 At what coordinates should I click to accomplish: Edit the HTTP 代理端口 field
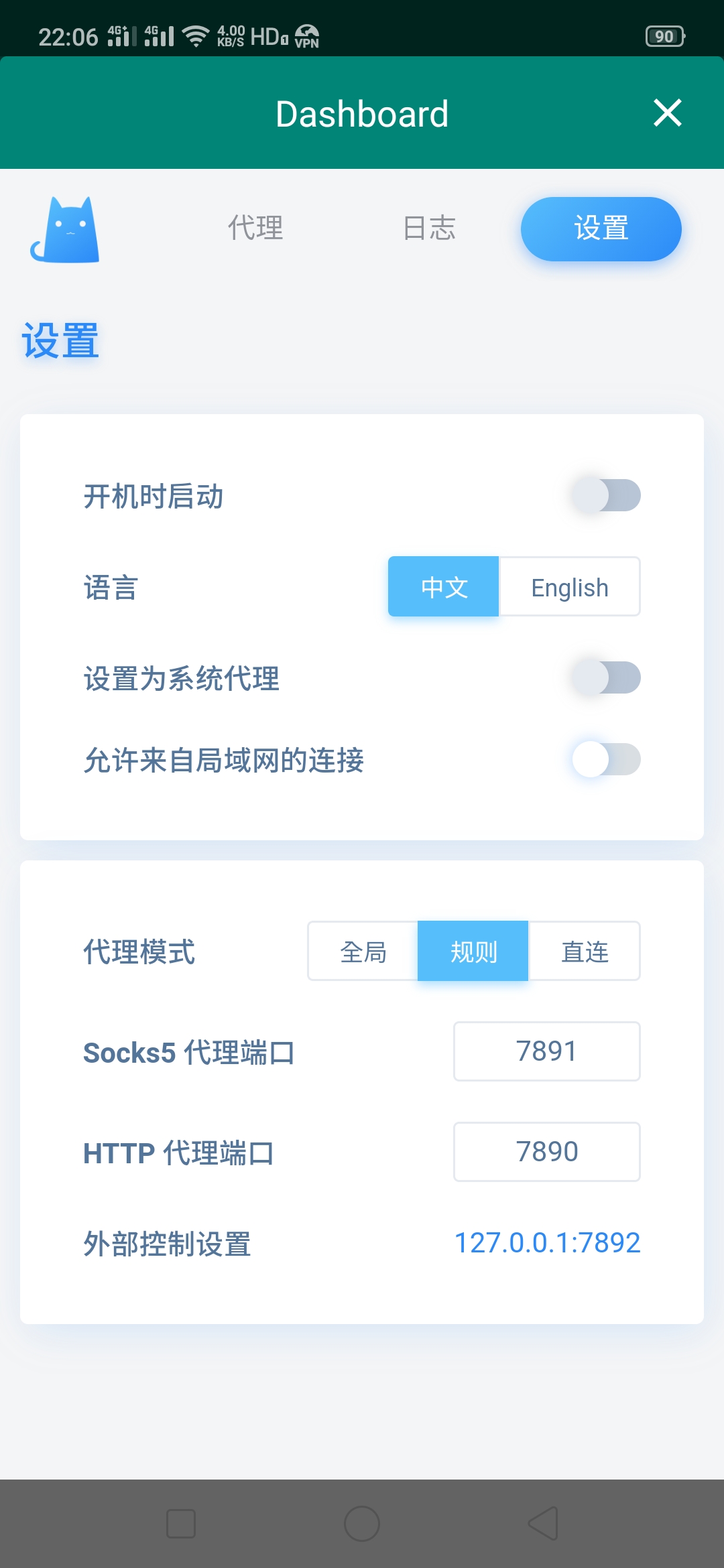point(547,1152)
